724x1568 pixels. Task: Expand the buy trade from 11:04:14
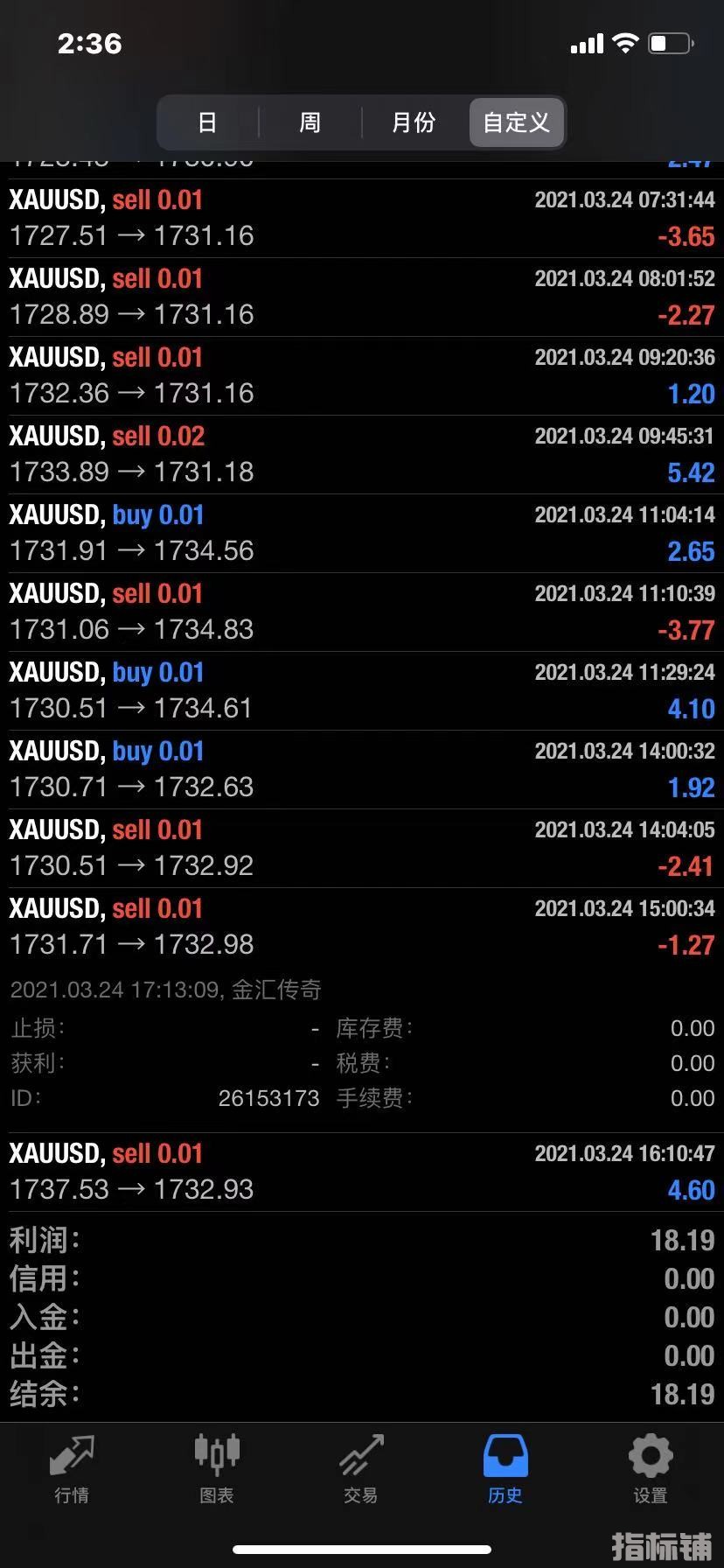point(362,534)
